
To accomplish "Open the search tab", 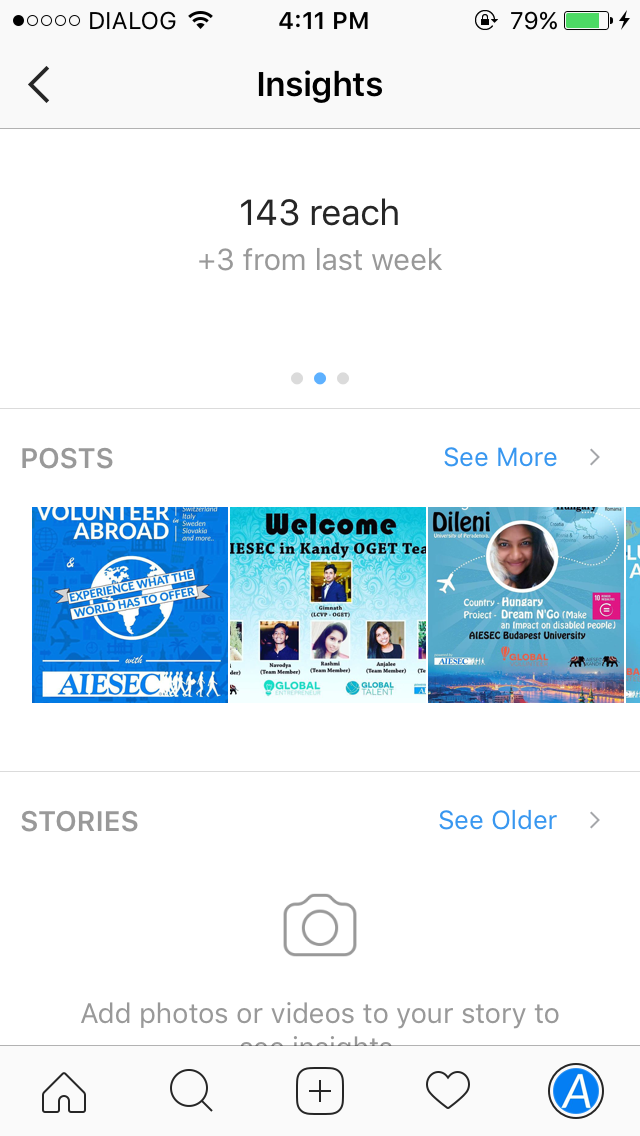I will pyautogui.click(x=191, y=1090).
